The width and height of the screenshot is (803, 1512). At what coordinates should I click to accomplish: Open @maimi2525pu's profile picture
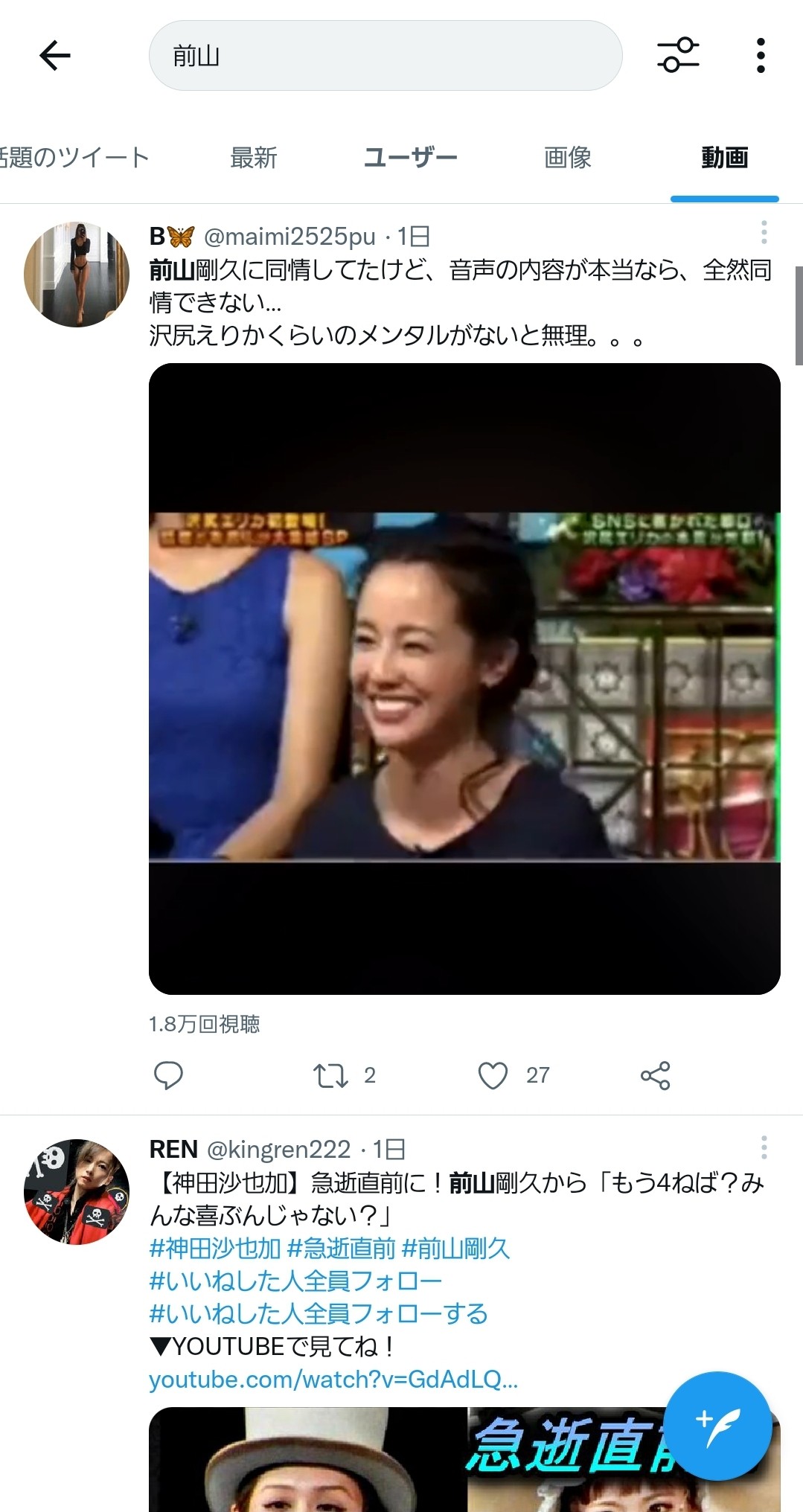[77, 275]
